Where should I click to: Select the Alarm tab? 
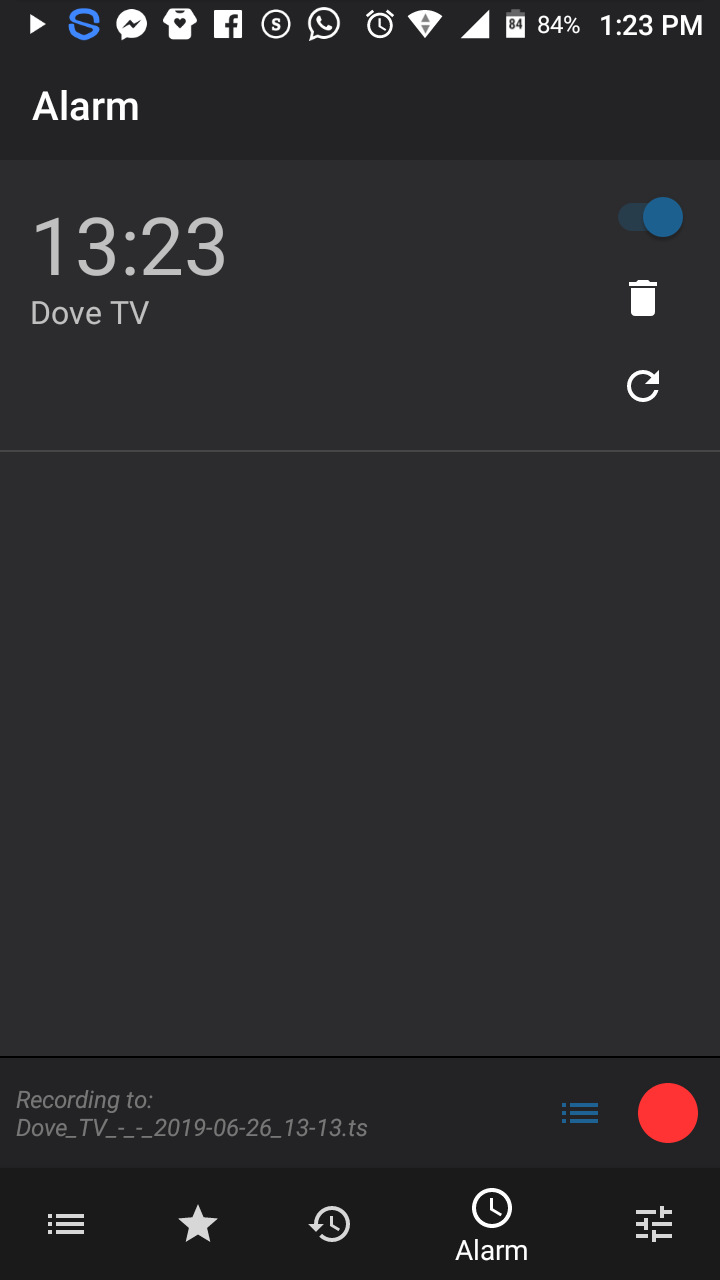point(491,1226)
